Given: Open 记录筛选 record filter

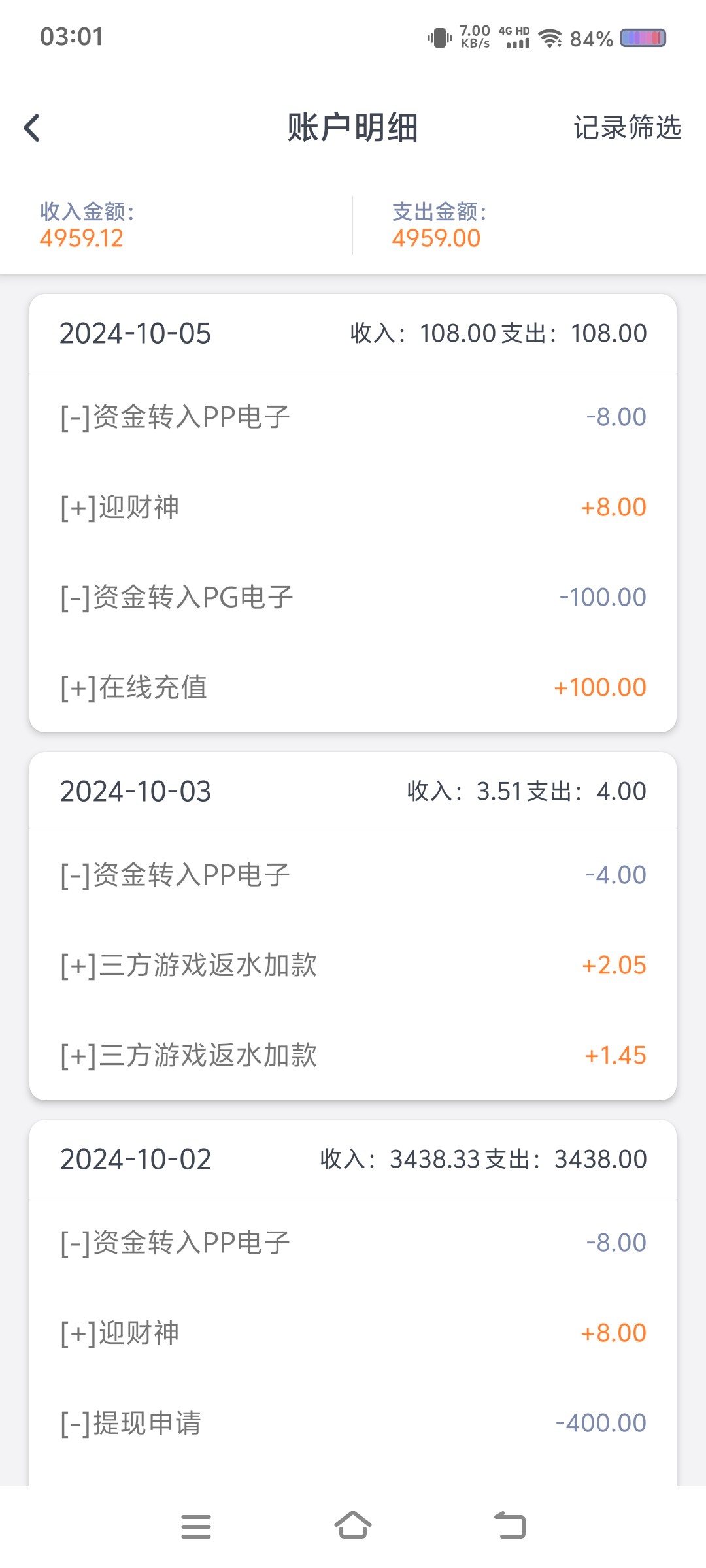Looking at the screenshot, I should (626, 128).
